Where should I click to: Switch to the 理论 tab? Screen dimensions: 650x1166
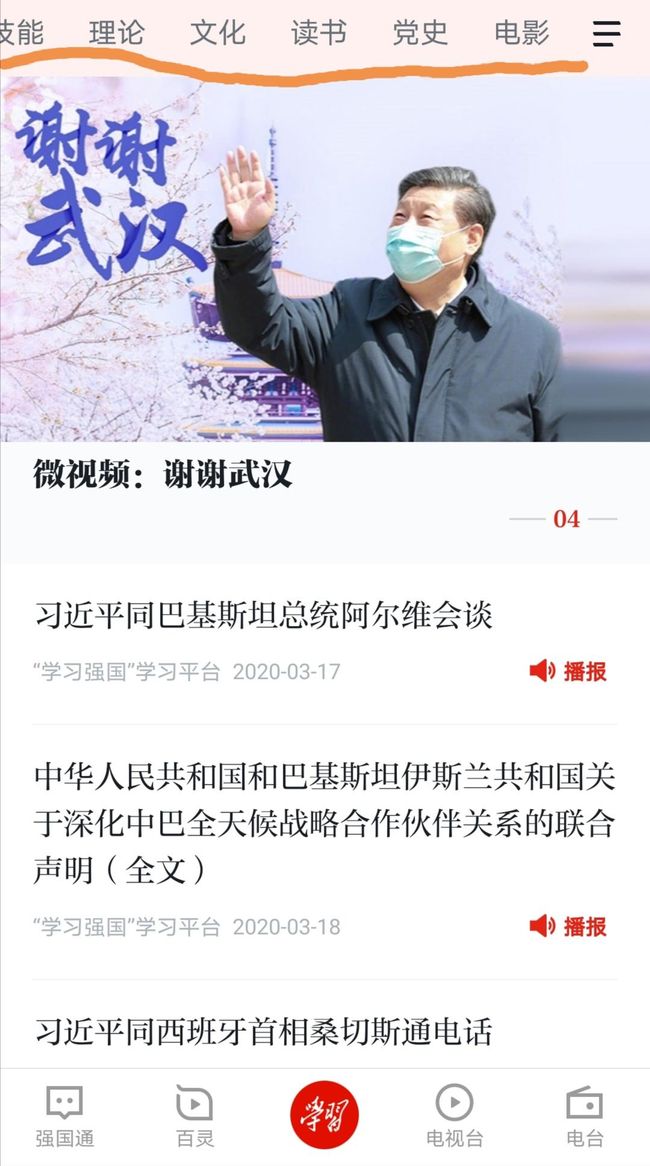coord(116,33)
